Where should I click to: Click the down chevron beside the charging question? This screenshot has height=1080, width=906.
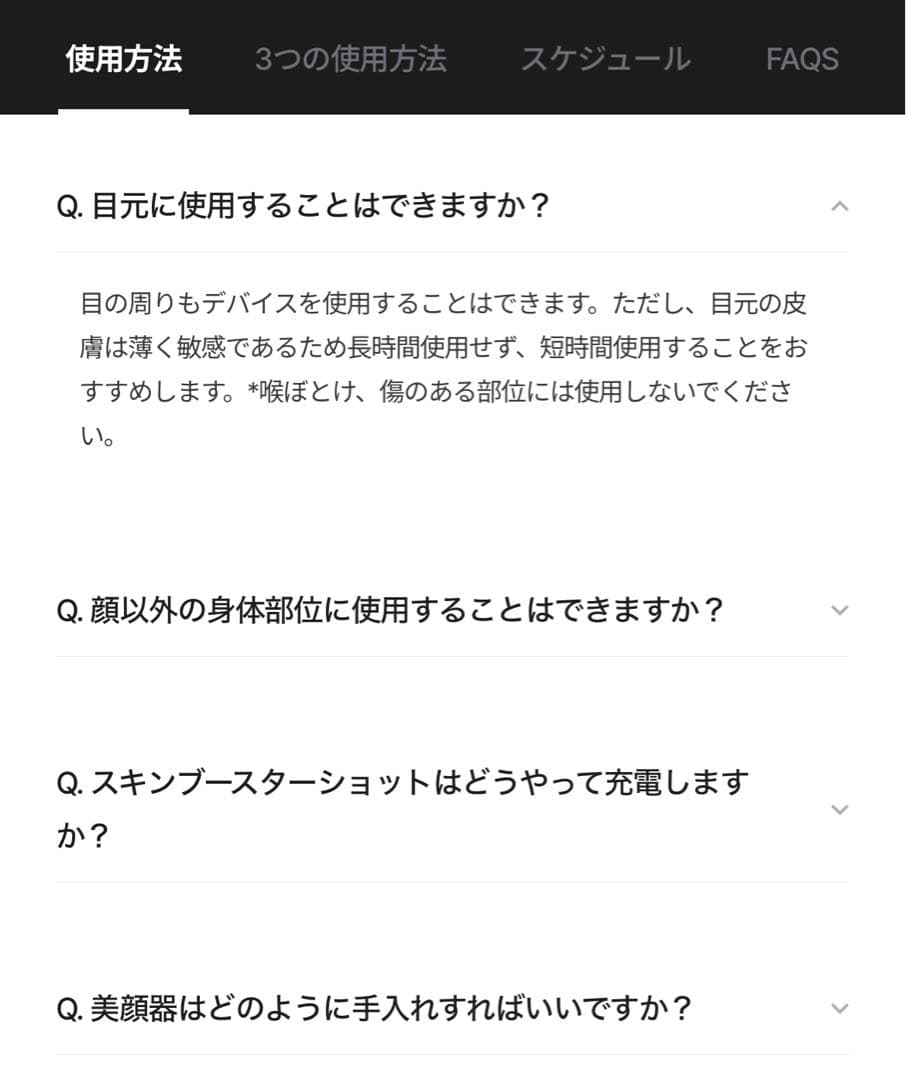coord(840,810)
